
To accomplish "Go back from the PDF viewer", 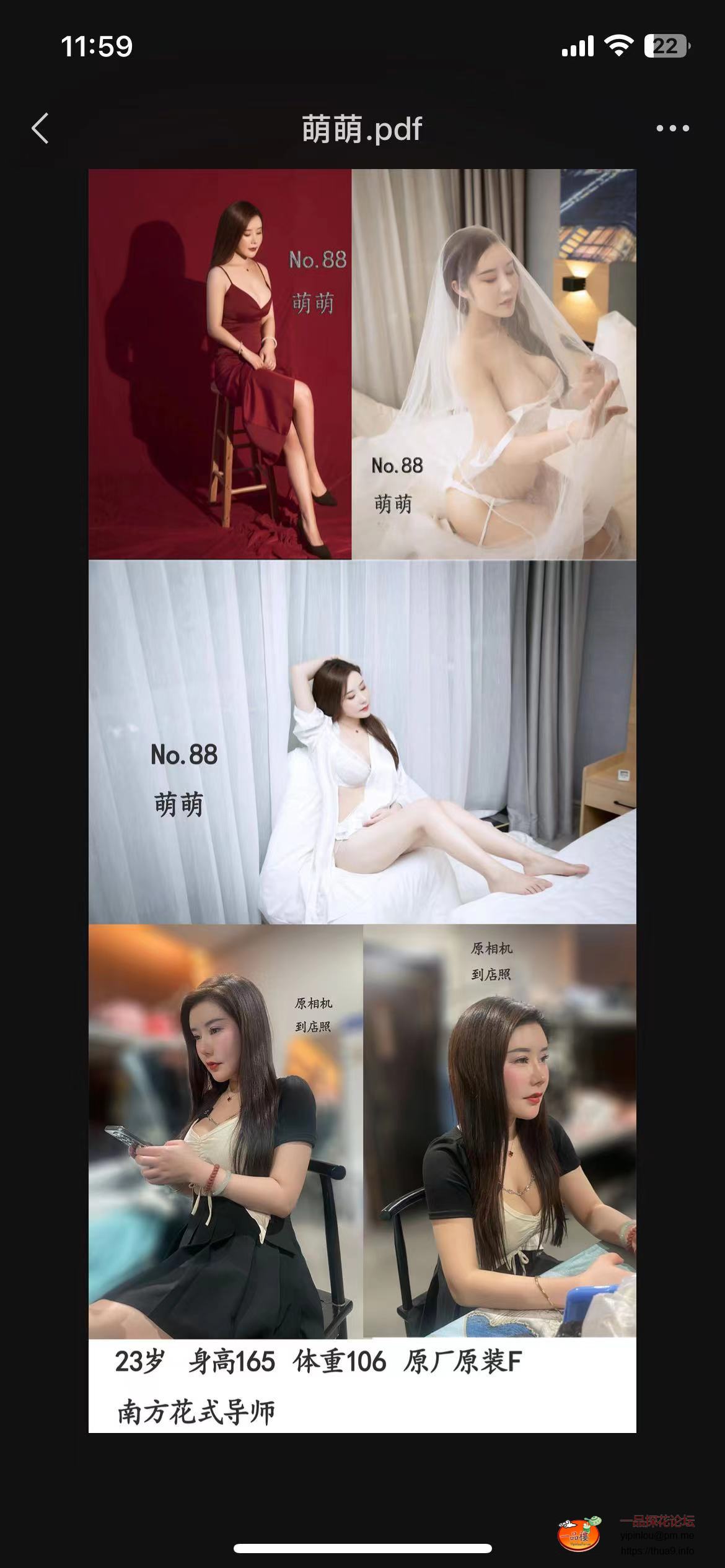I will coord(40,129).
